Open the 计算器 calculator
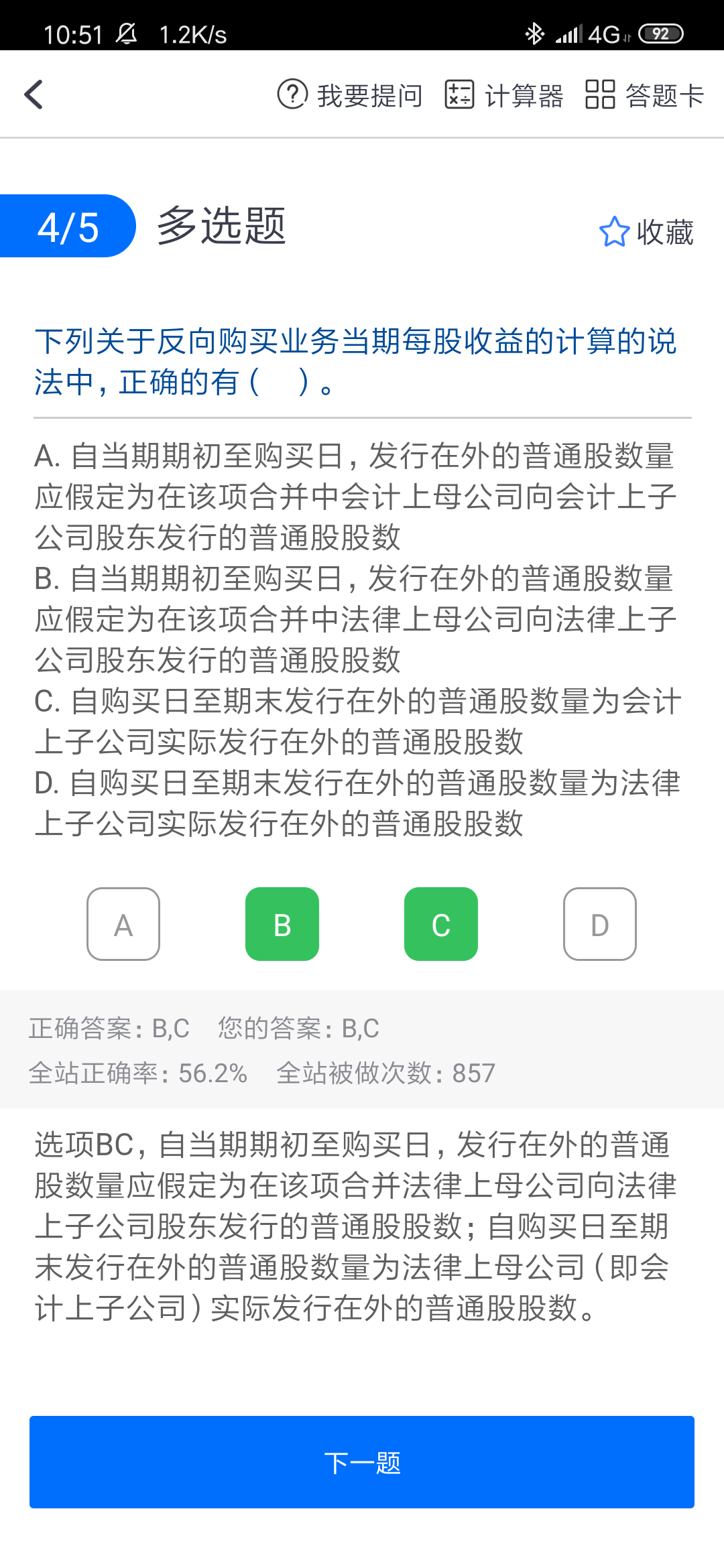Viewport: 724px width, 1568px height. (x=504, y=95)
